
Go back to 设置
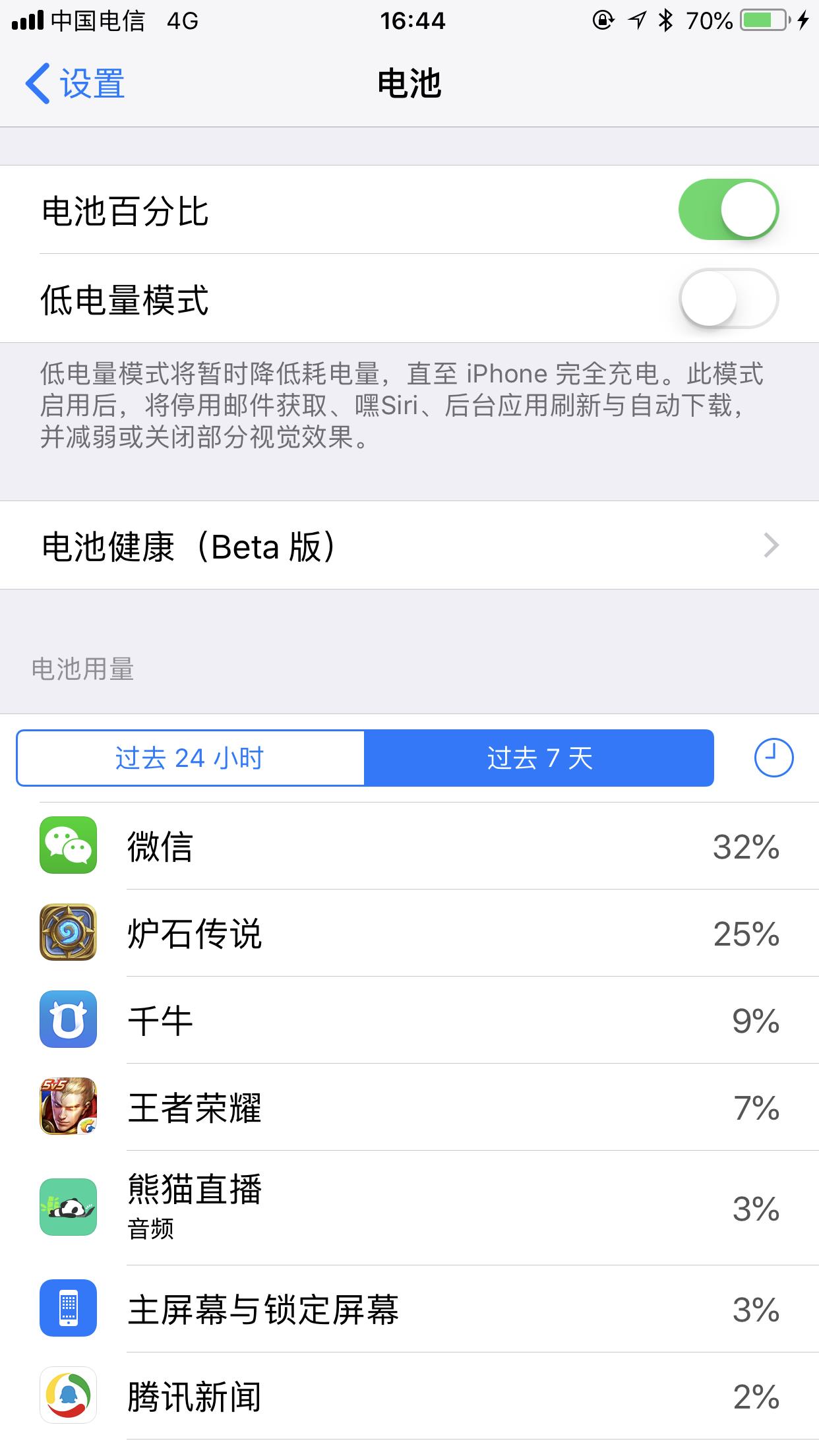coord(75,84)
